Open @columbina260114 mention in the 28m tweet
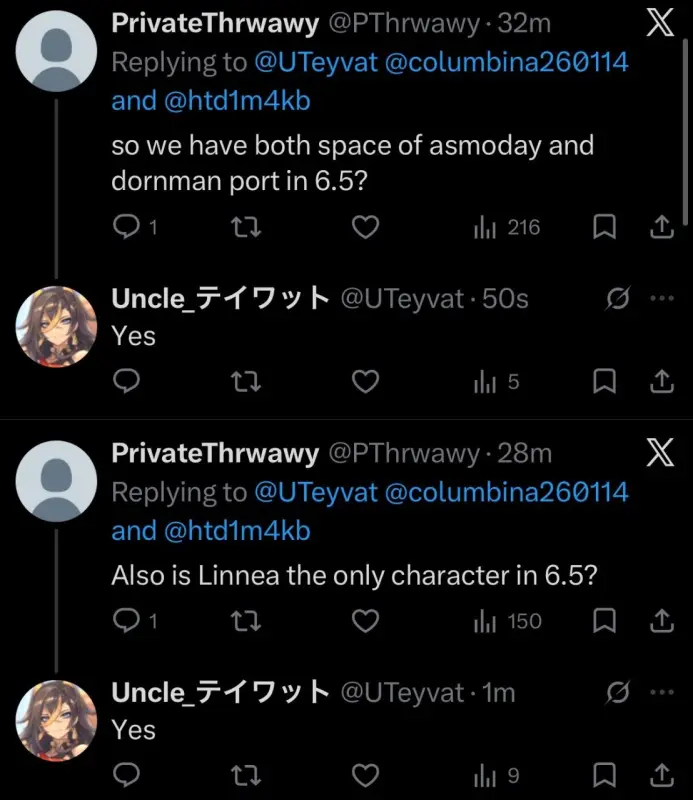This screenshot has height=800, width=693. [506, 492]
